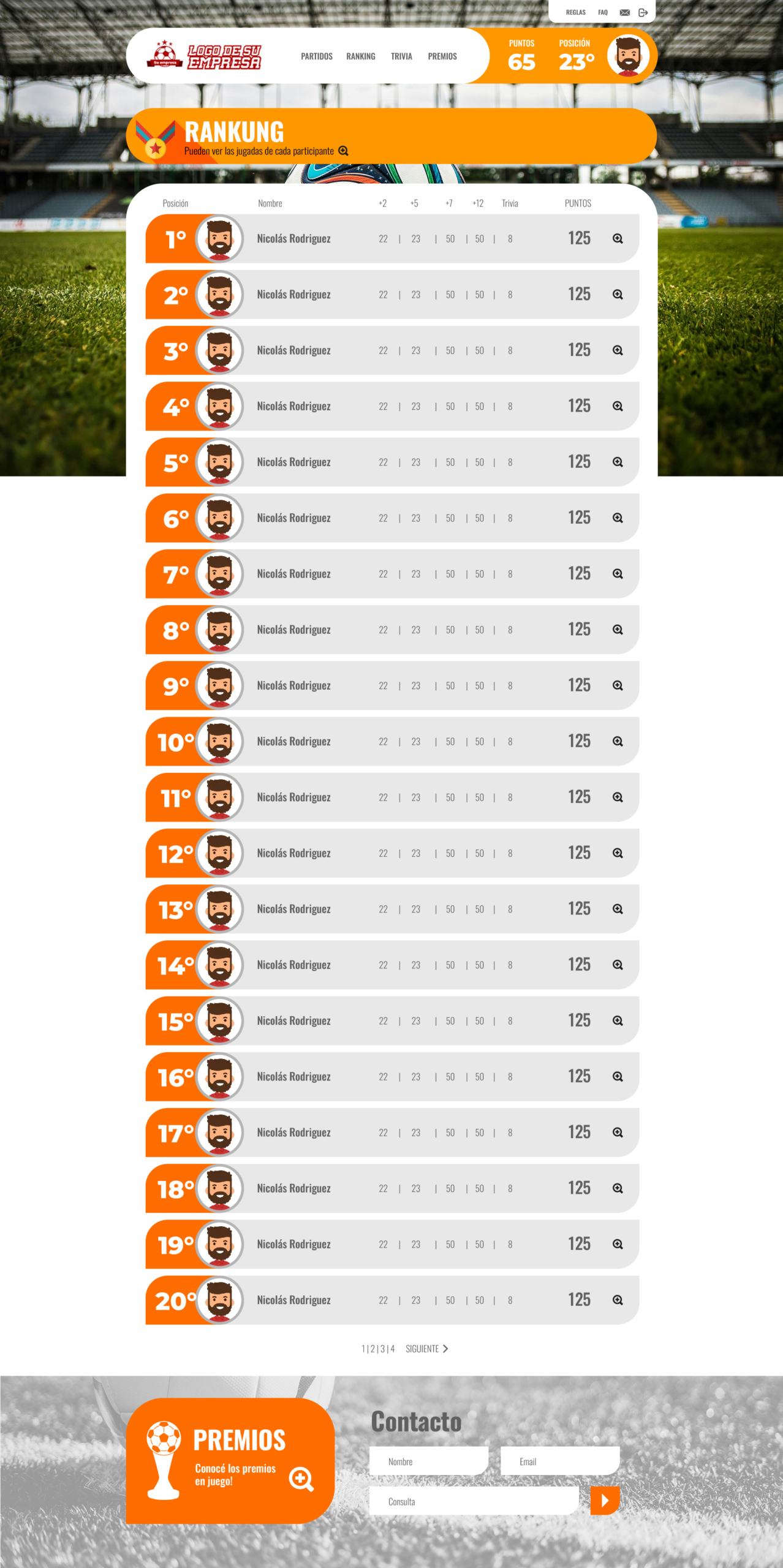The height and width of the screenshot is (1568, 783).
Task: View plays of the 1° ranked participant
Action: (x=618, y=239)
